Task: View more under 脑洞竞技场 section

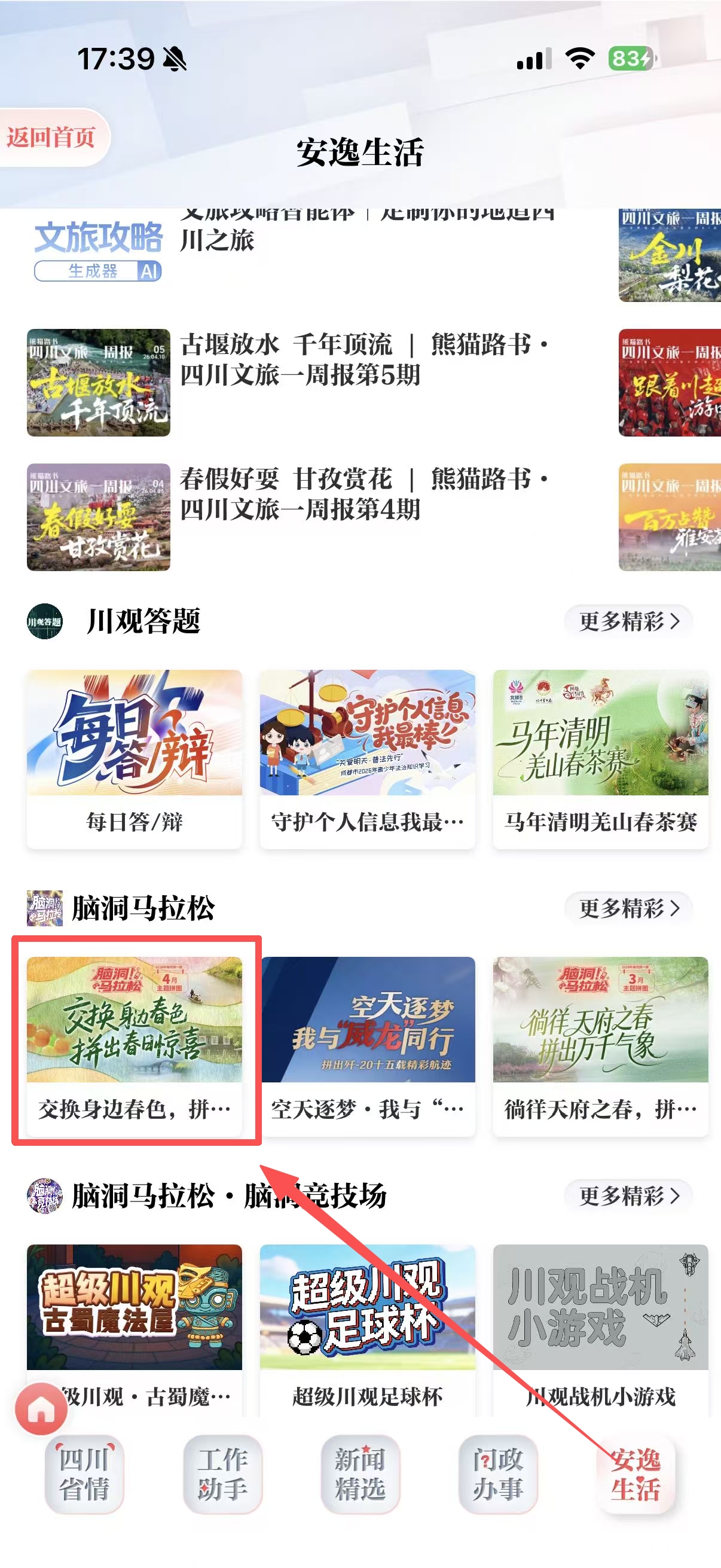Action: click(628, 1196)
